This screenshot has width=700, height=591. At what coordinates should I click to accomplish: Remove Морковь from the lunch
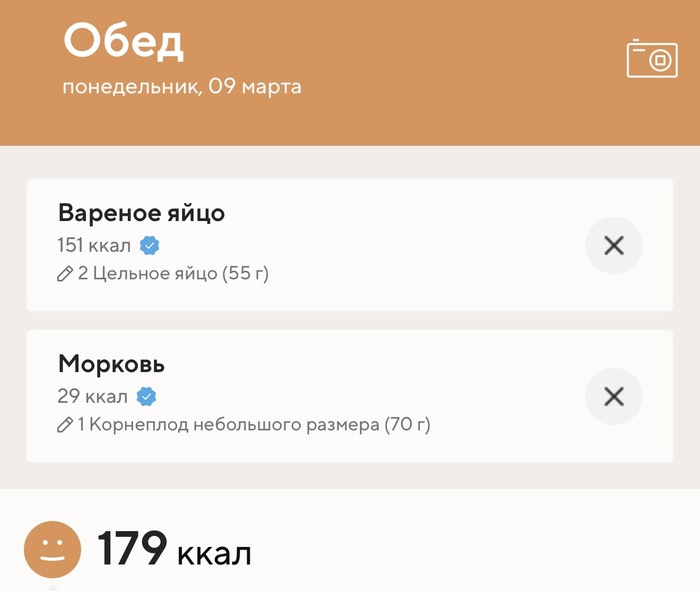click(613, 396)
